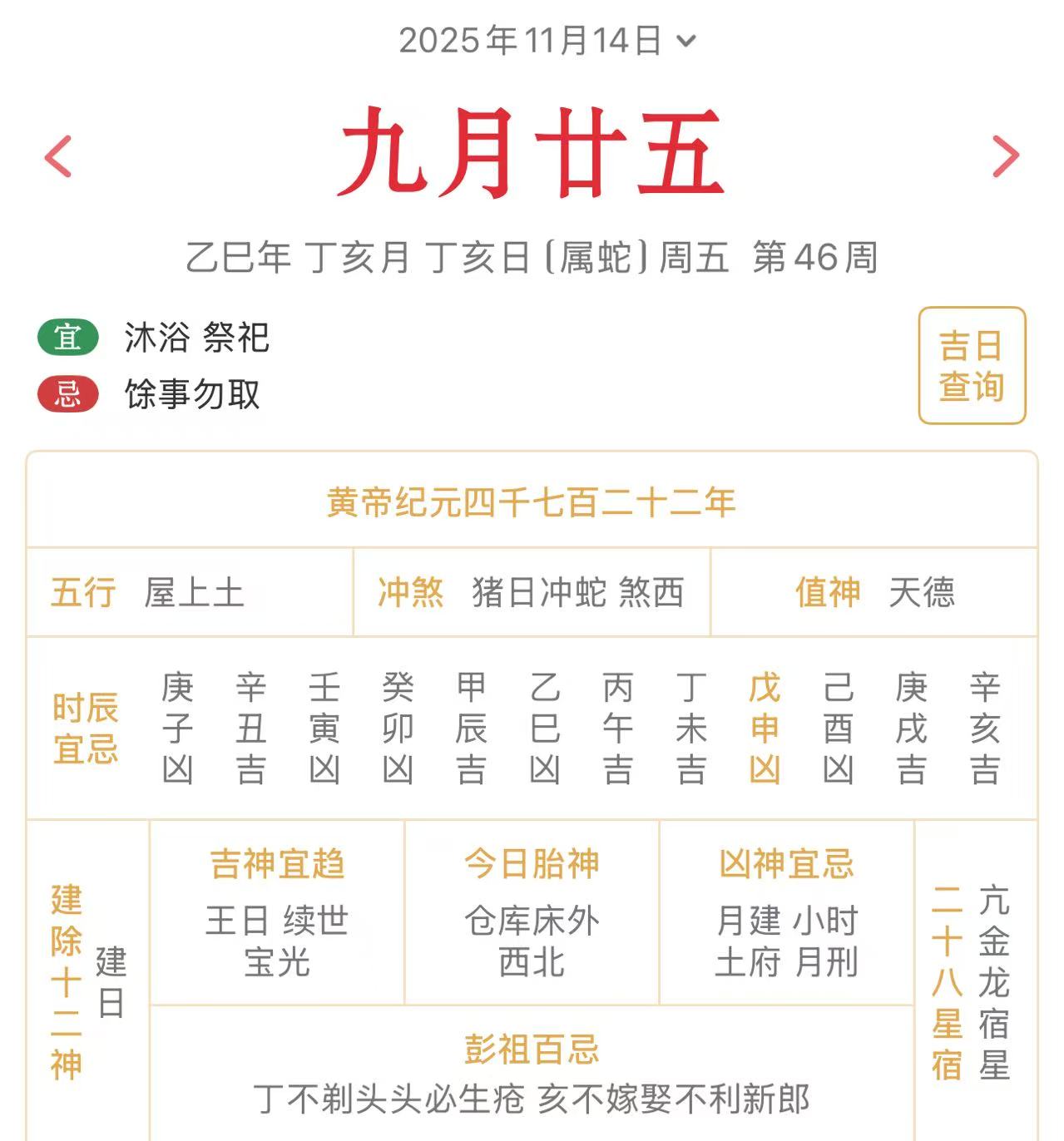Open the 吉日查询 lucky day lookup

(971, 366)
